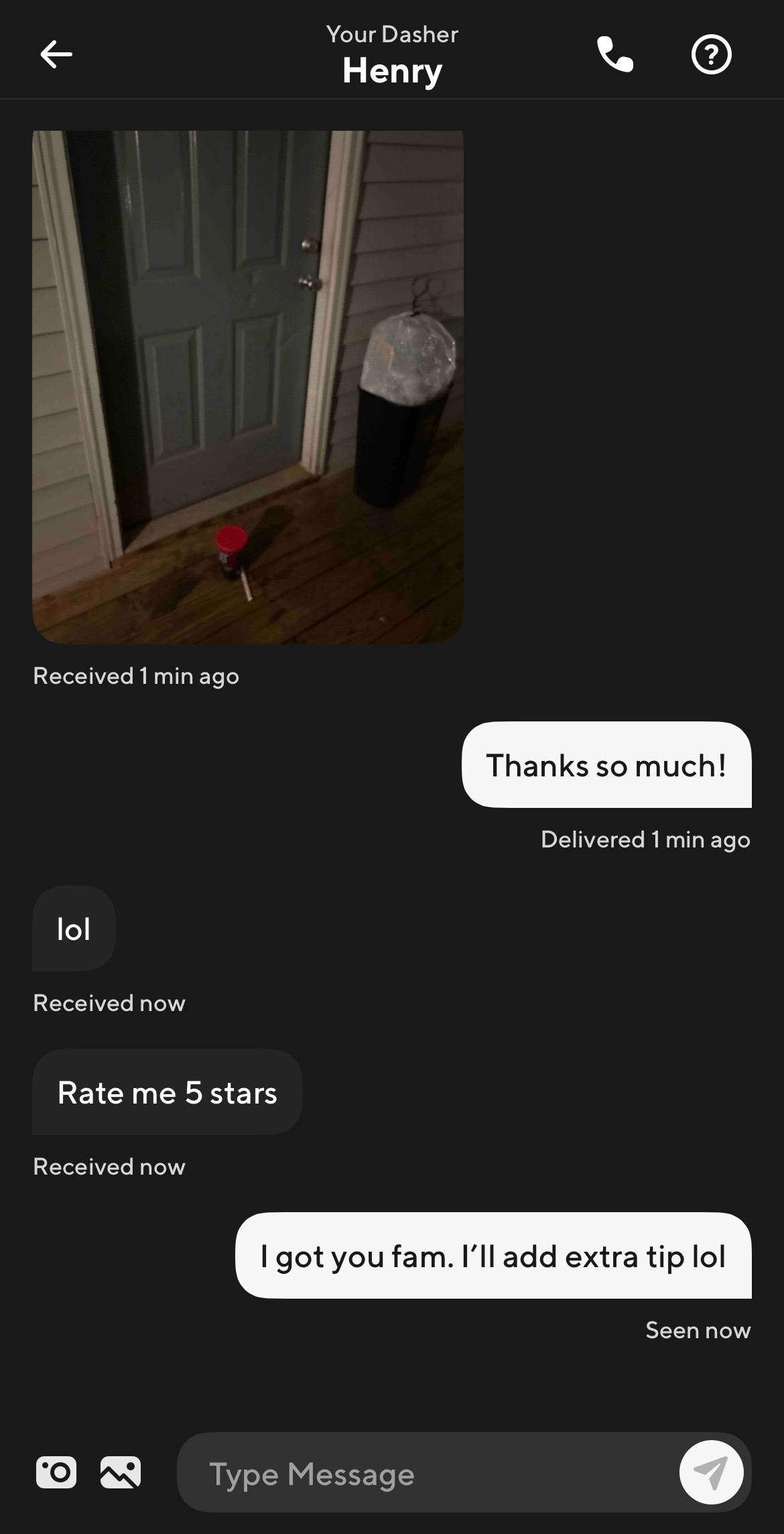This screenshot has height=1534, width=784.
Task: Send the message with the arrow button
Action: pyautogui.click(x=711, y=1472)
